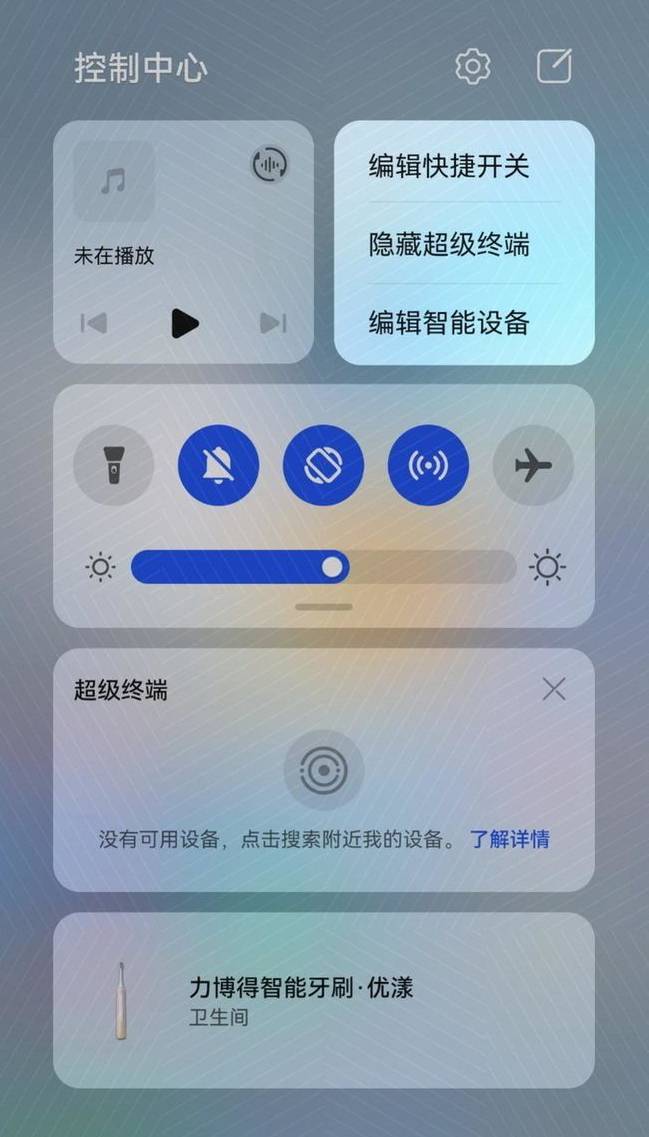649x1137 pixels.
Task: Turn off the hotspot toggle
Action: pos(428,465)
